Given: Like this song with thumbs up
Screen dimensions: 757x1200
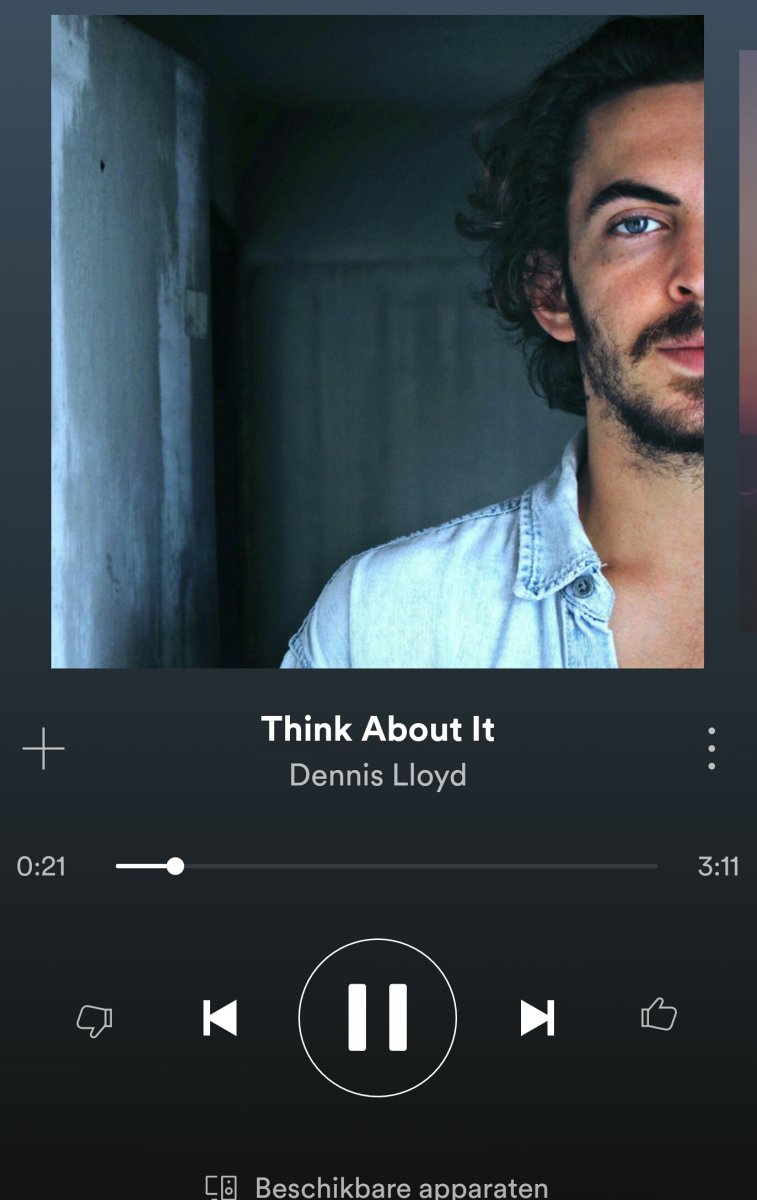Looking at the screenshot, I should [659, 1016].
